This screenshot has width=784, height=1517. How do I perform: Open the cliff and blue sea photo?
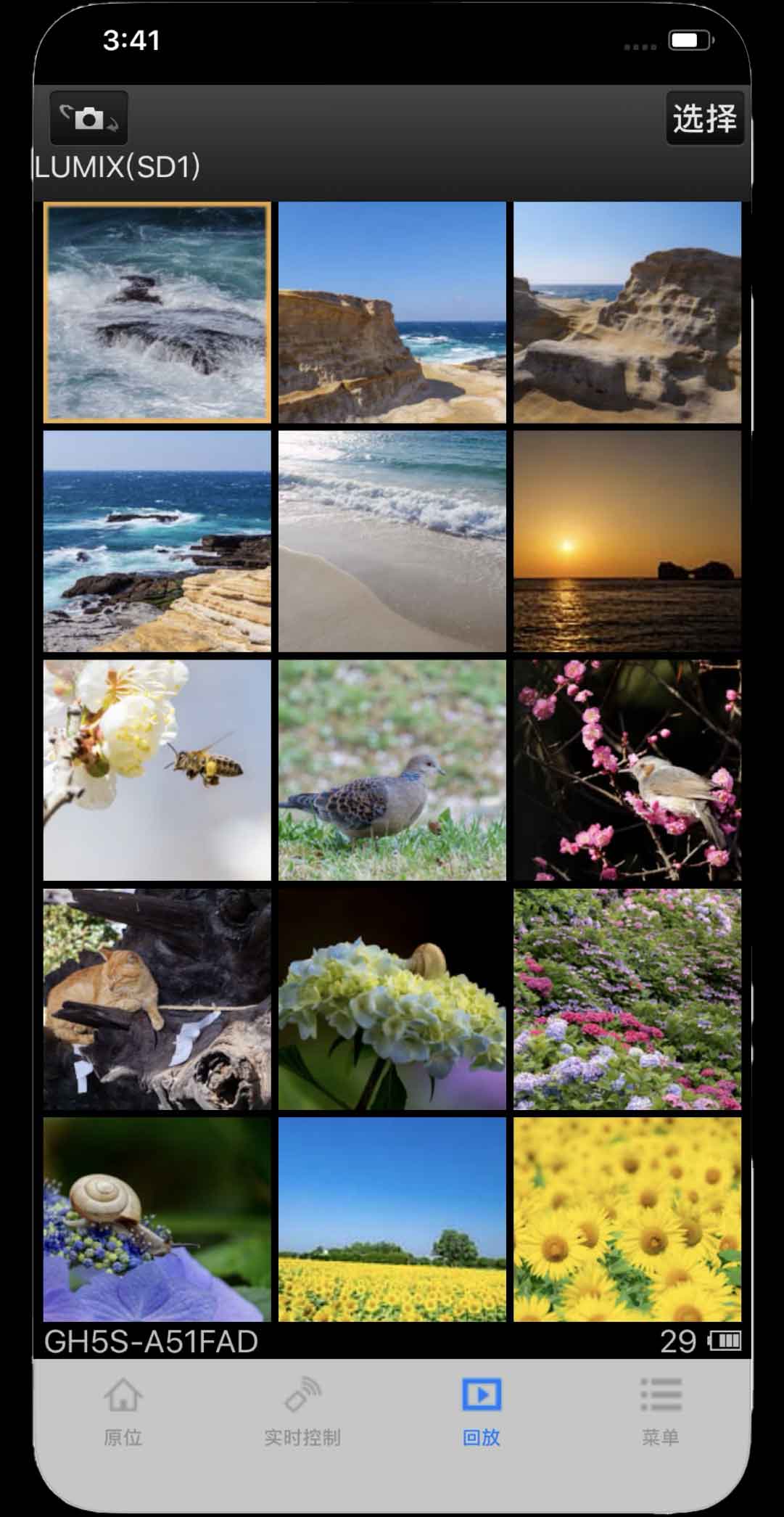point(392,312)
